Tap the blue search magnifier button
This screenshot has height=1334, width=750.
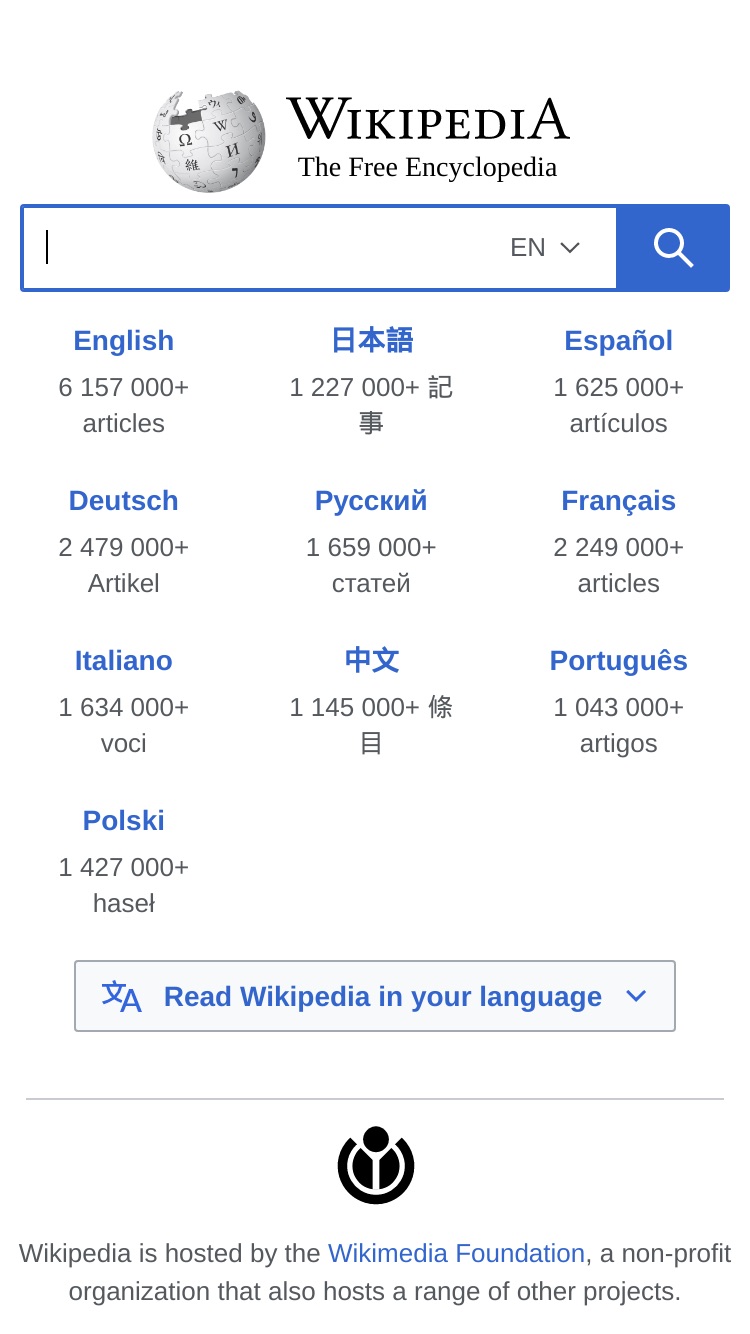click(673, 248)
